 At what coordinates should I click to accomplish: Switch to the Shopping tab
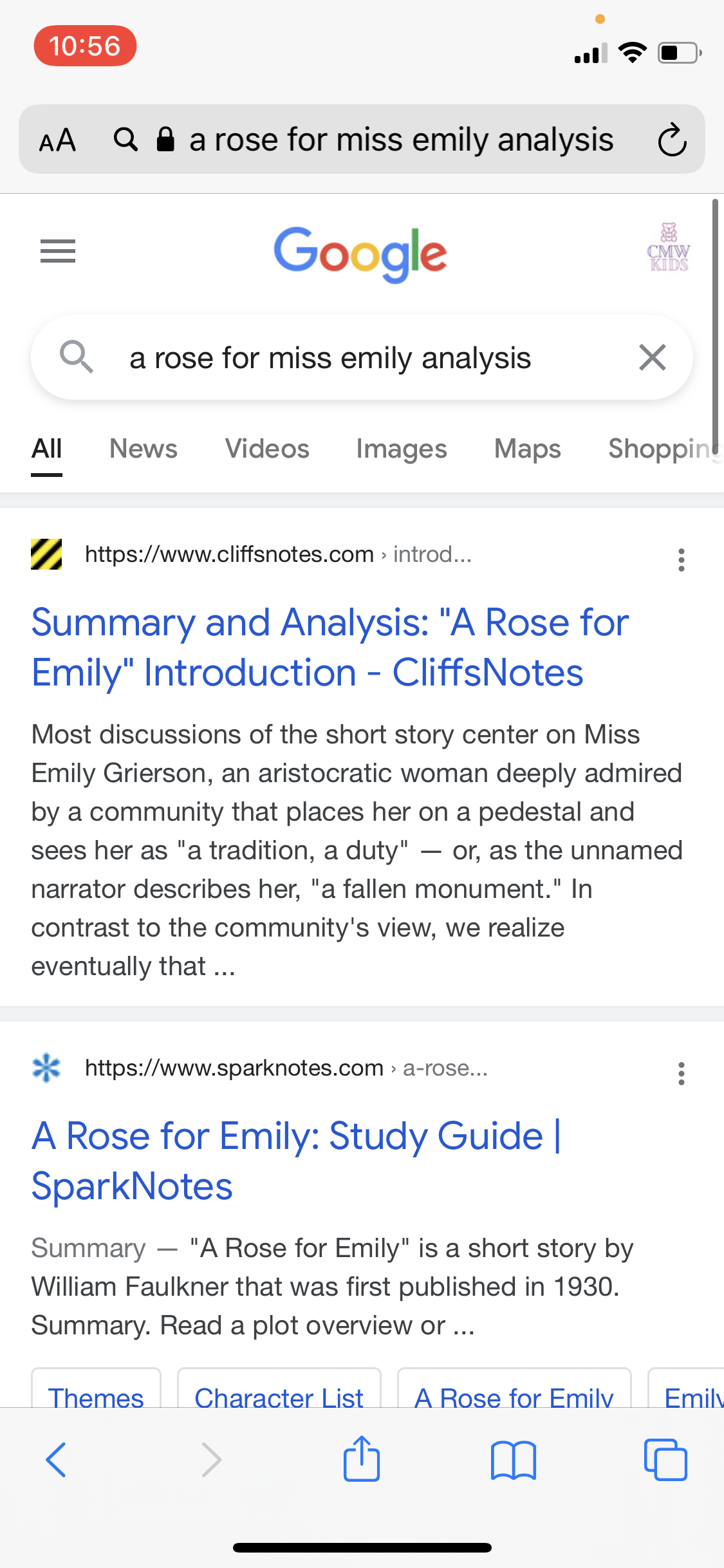pos(663,449)
